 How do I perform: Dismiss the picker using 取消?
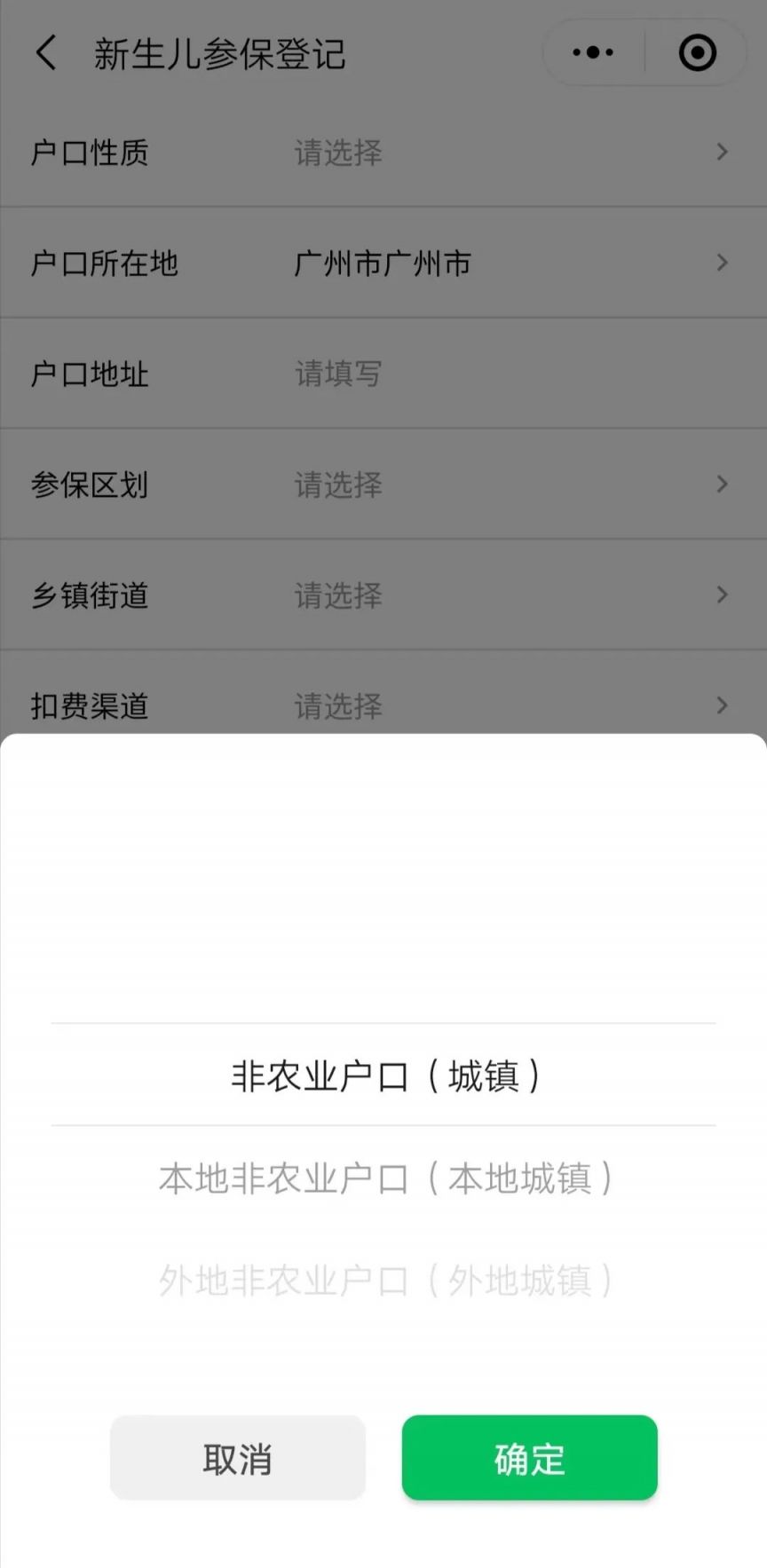pos(237,1457)
